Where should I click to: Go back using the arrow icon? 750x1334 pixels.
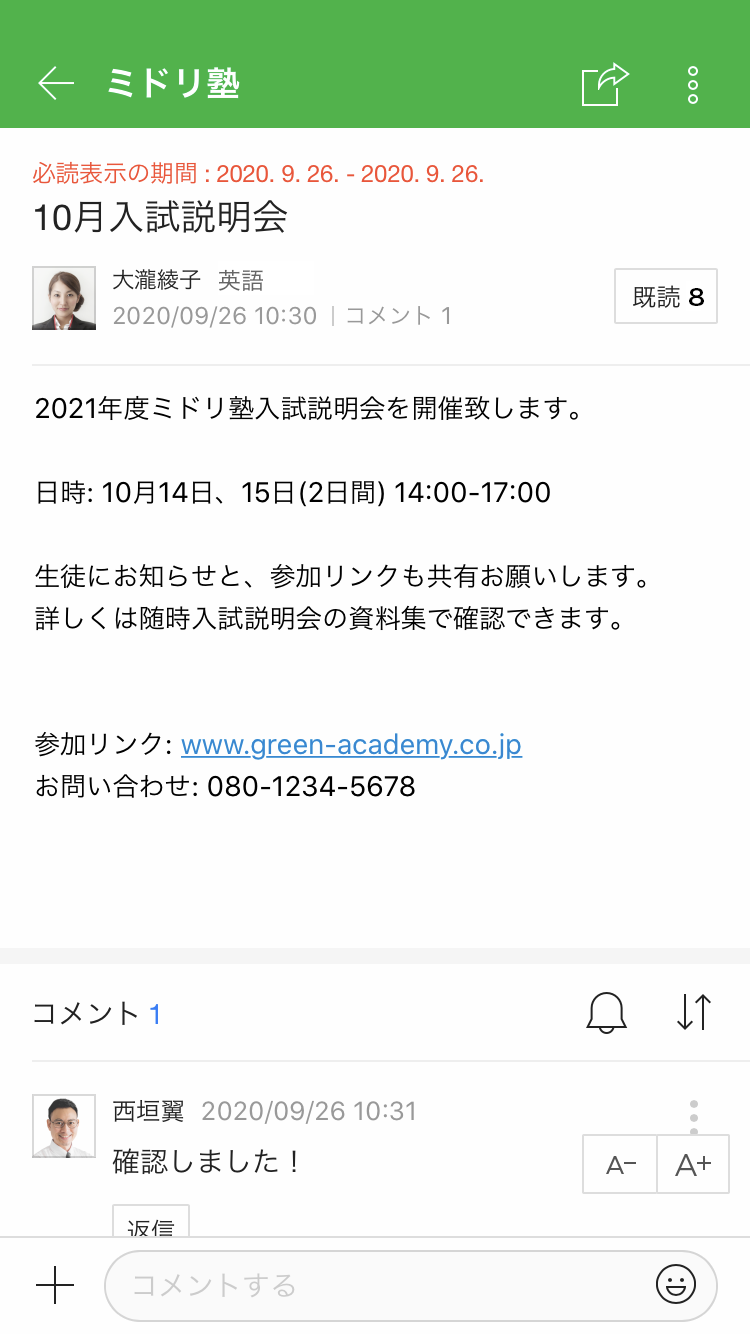point(56,84)
